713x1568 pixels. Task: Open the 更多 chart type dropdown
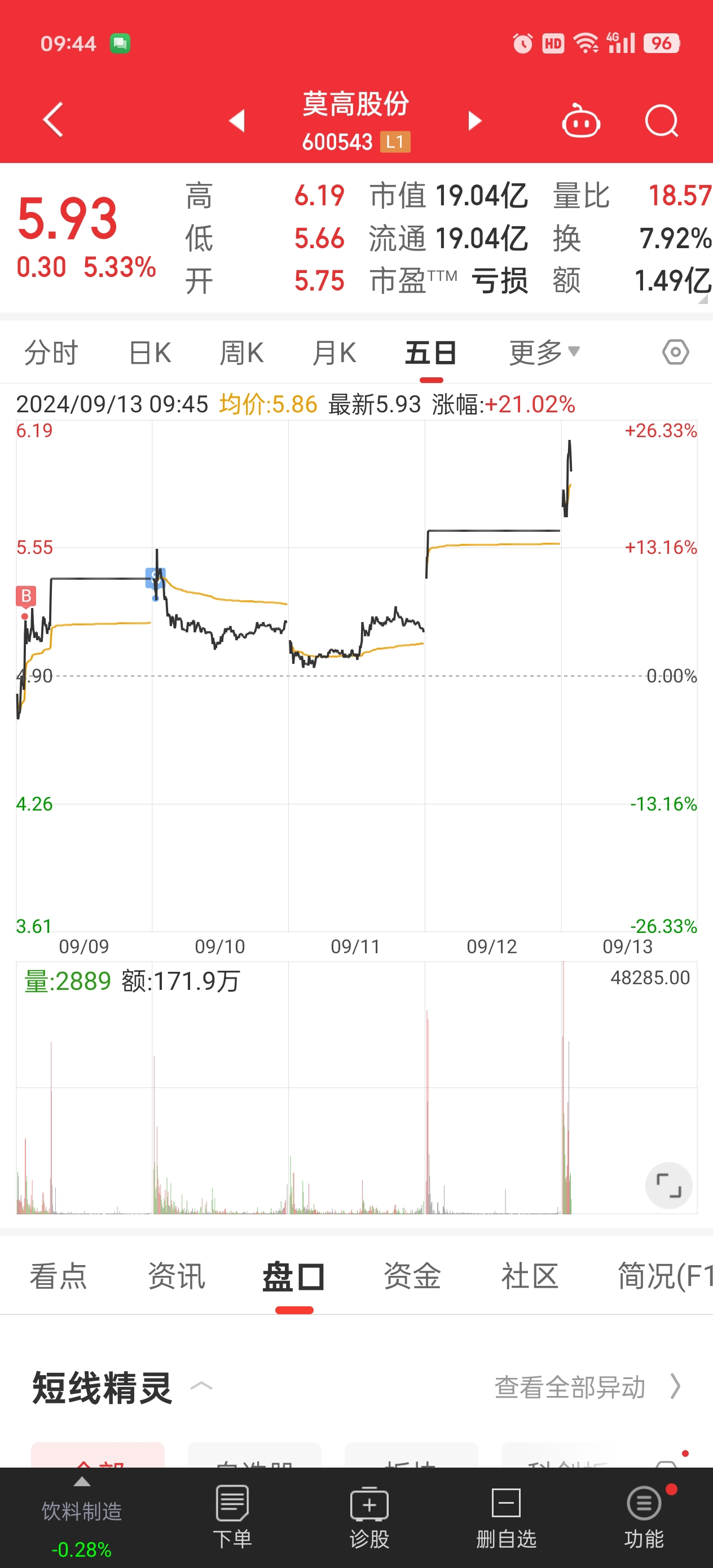click(543, 352)
